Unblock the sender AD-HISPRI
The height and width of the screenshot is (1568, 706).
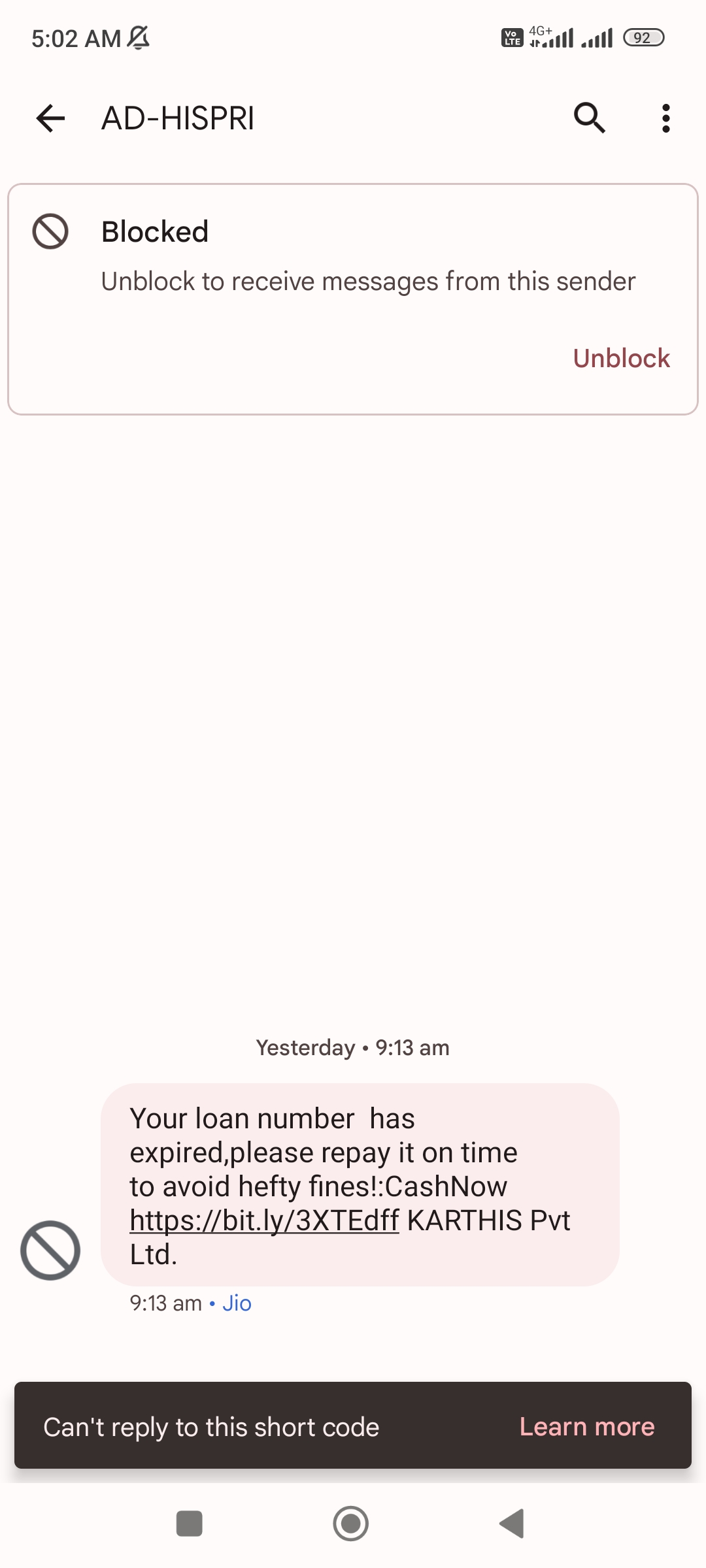621,358
